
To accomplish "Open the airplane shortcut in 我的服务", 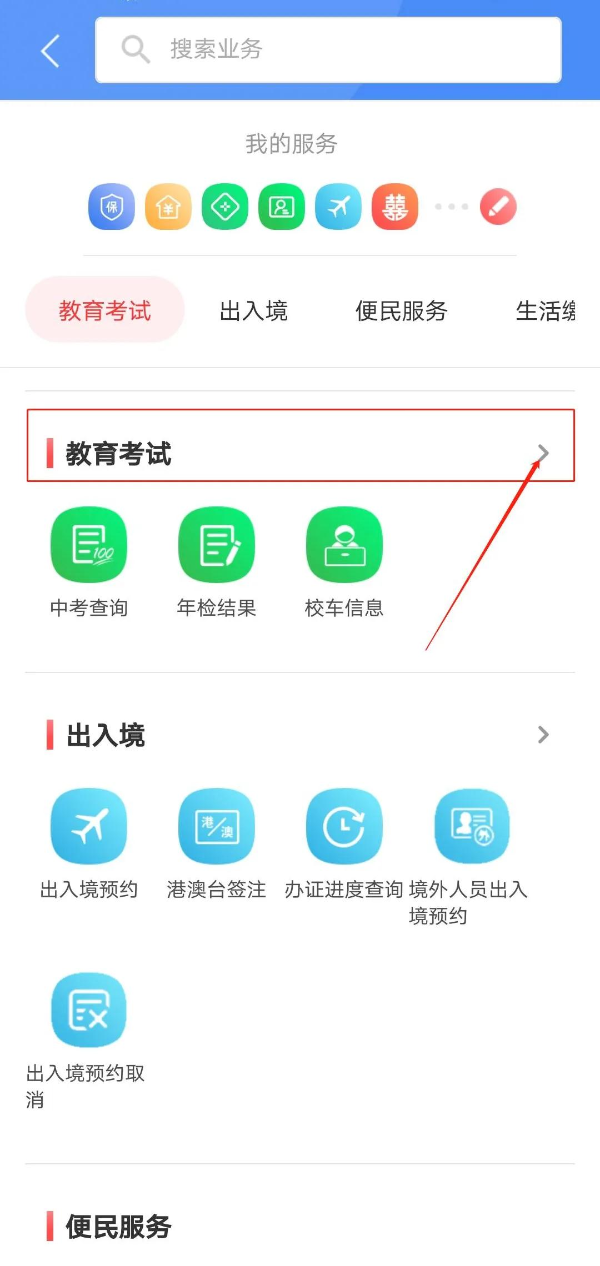I will [x=338, y=207].
